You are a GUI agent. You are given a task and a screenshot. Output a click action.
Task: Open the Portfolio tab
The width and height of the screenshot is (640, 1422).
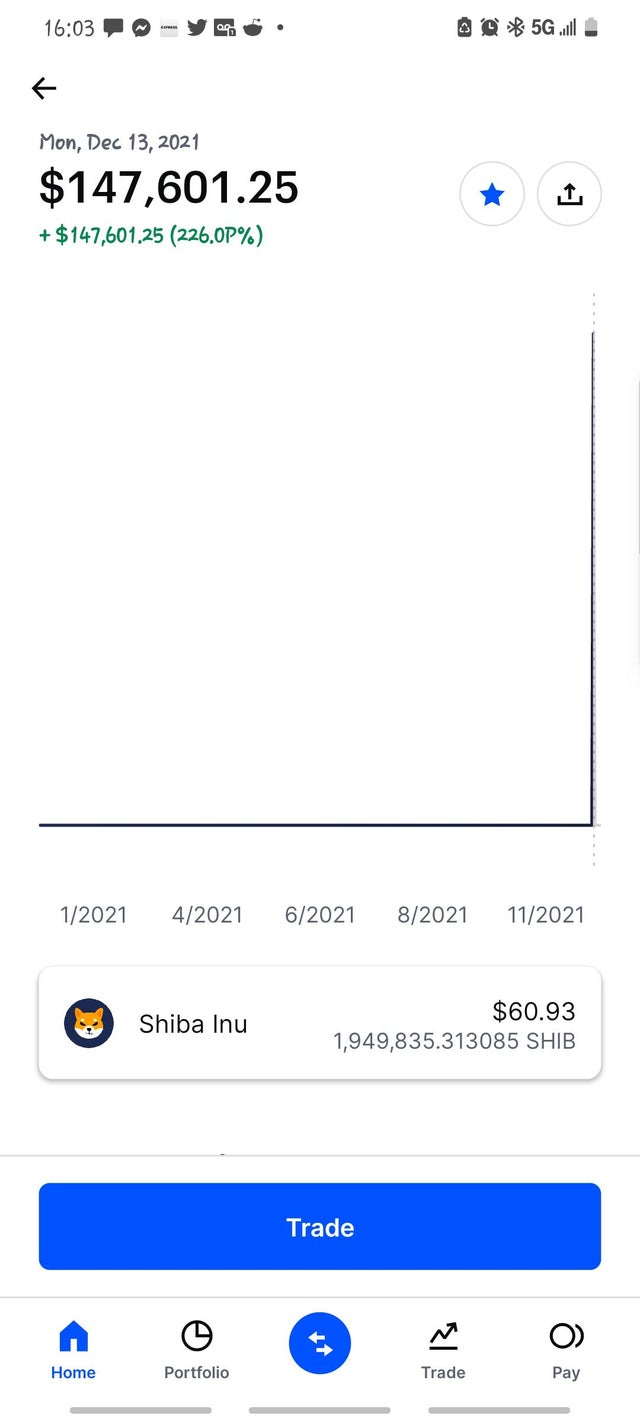tap(197, 1350)
